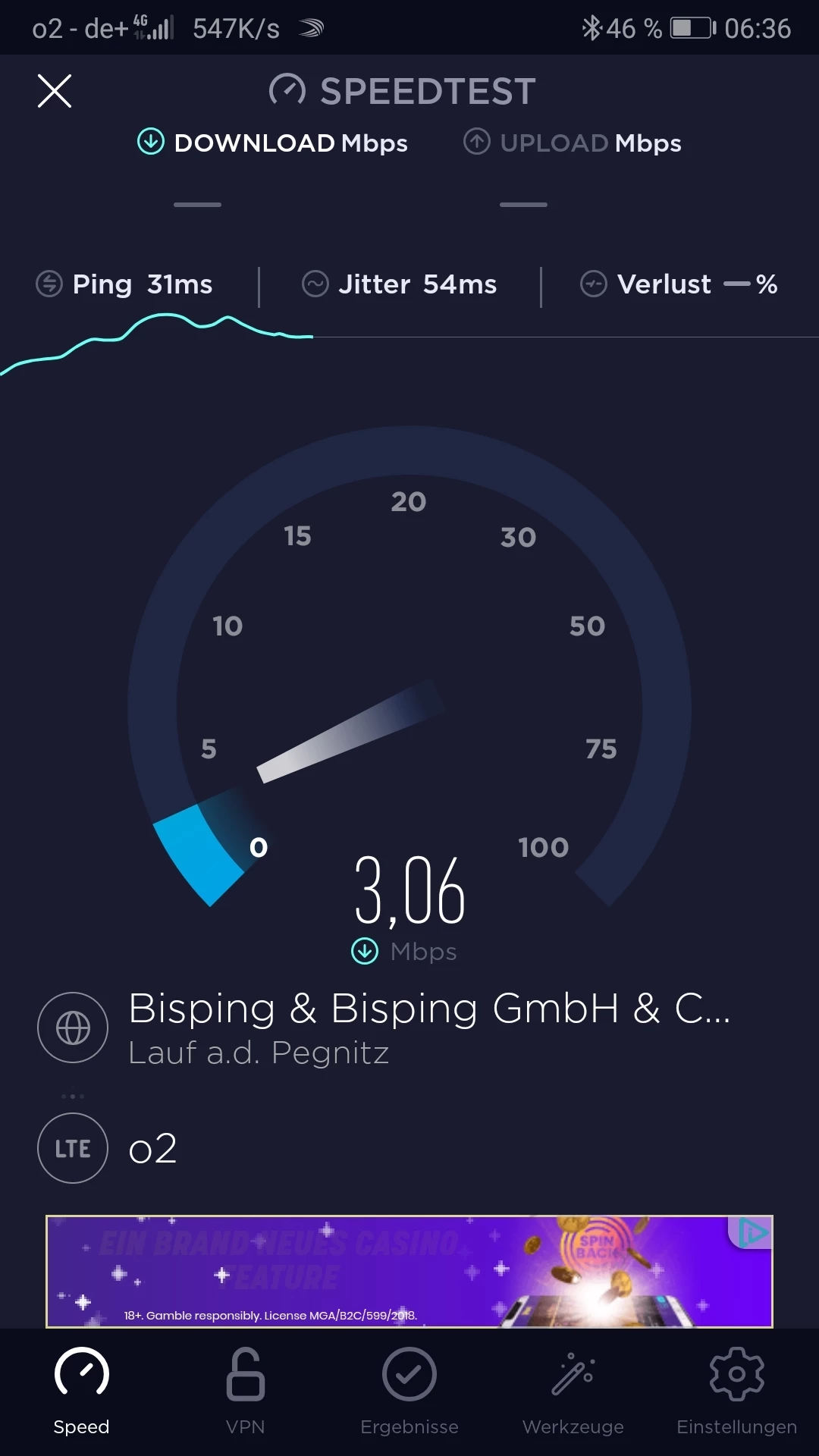Open the Ergebnisse tab
The width and height of the screenshot is (819, 1456).
pyautogui.click(x=409, y=1389)
